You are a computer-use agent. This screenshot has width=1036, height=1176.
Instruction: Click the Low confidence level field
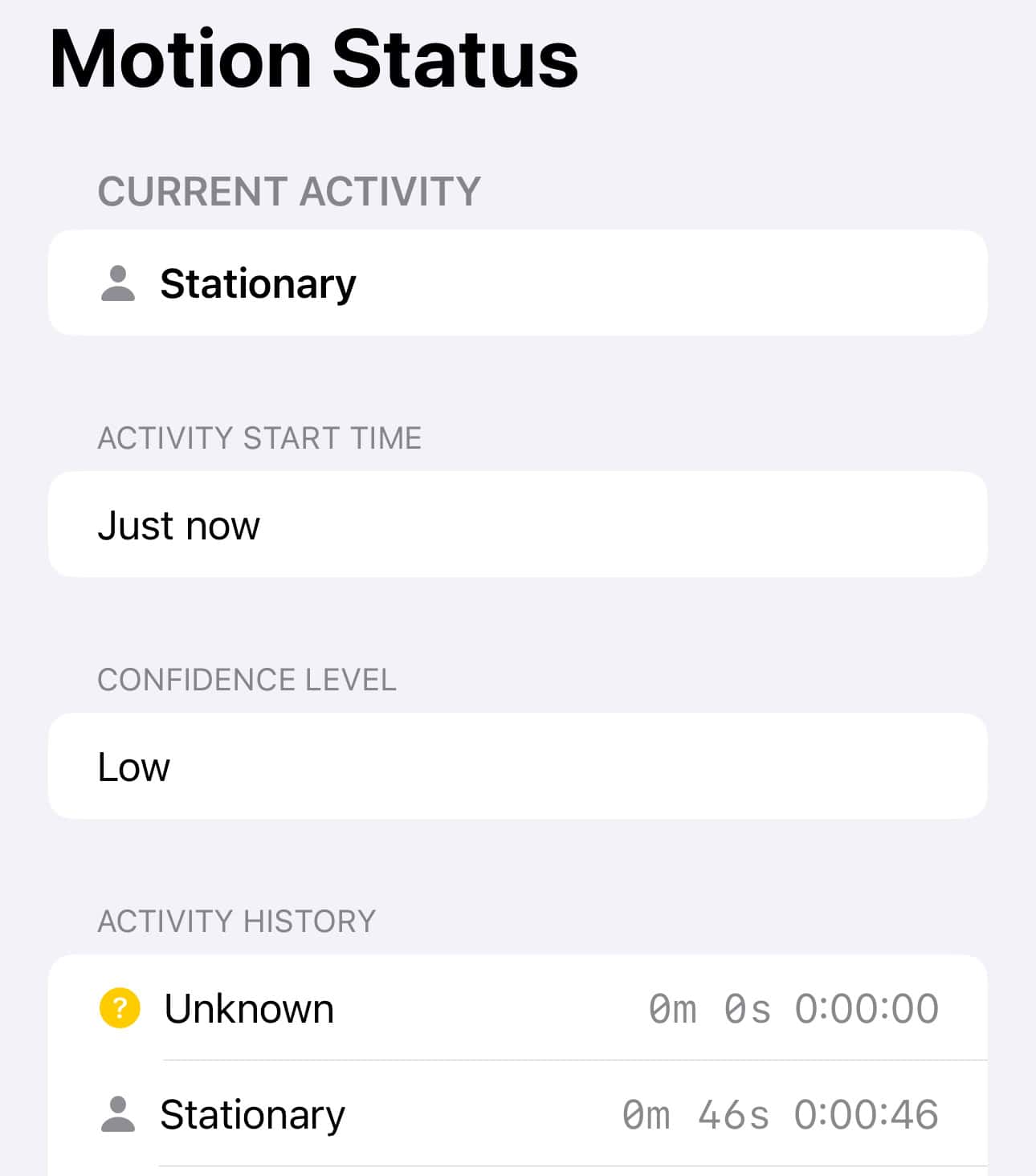pos(518,766)
